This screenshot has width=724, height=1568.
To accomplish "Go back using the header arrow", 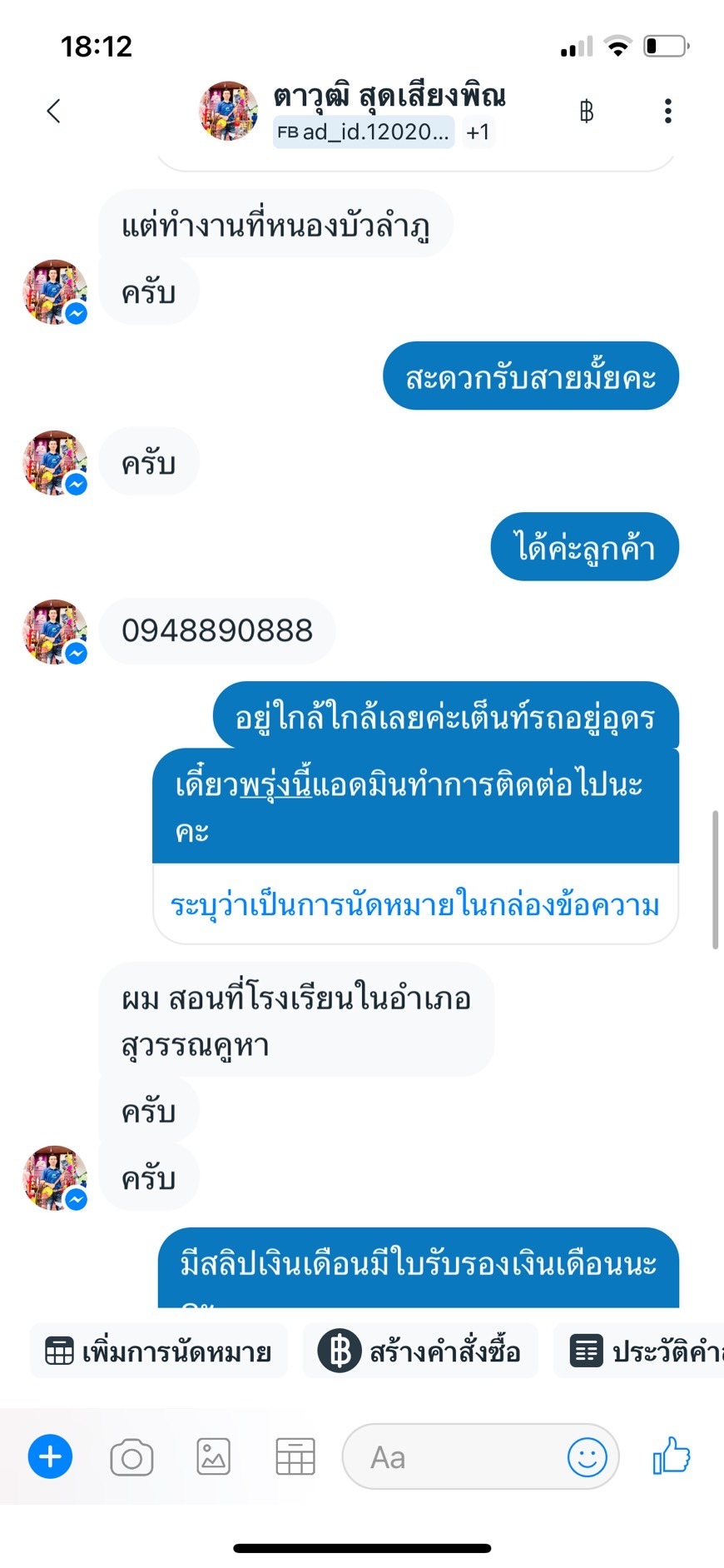I will pos(53,111).
